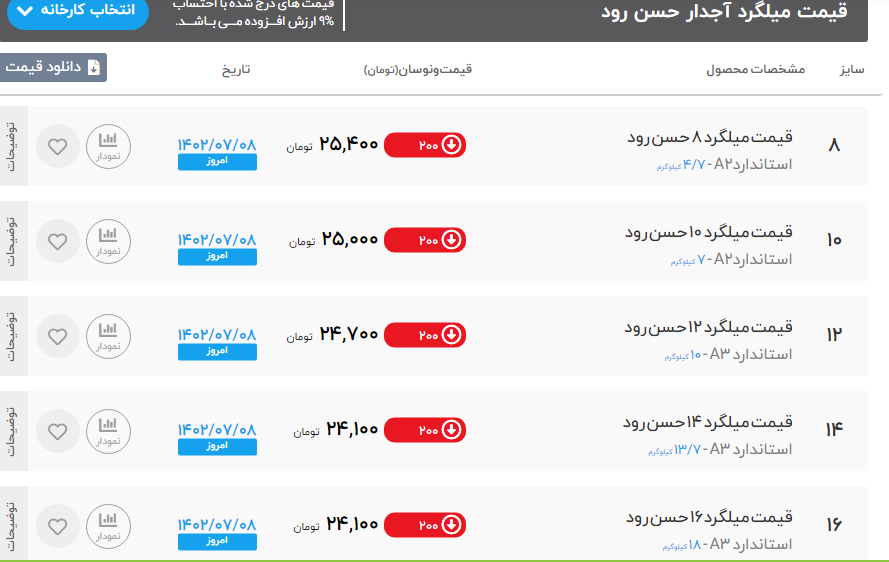The width and height of the screenshot is (889, 562).
Task: Open the chart for میلگرد 12 حسن رود
Action: 108,336
